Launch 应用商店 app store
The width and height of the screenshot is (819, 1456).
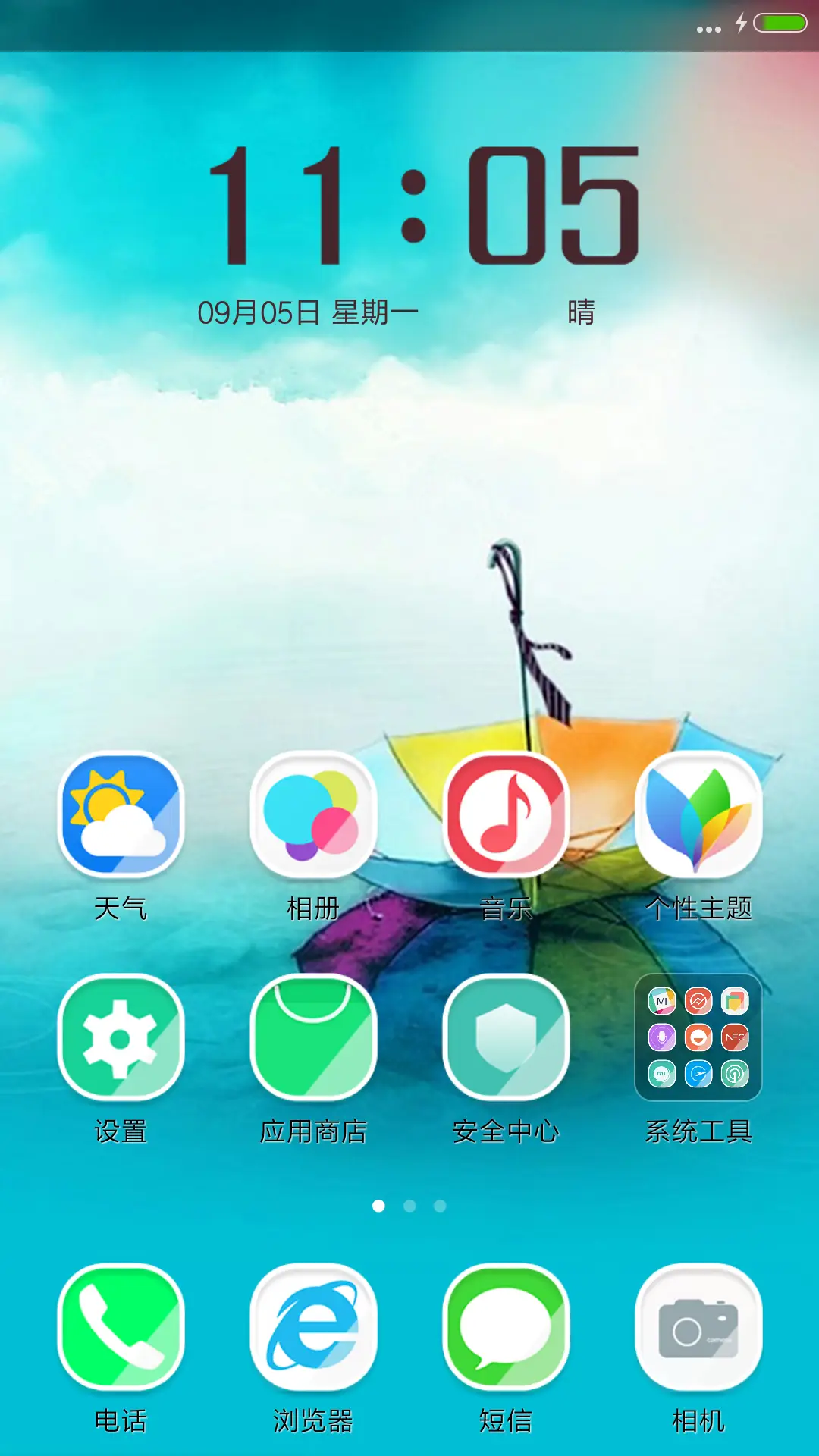point(313,1037)
